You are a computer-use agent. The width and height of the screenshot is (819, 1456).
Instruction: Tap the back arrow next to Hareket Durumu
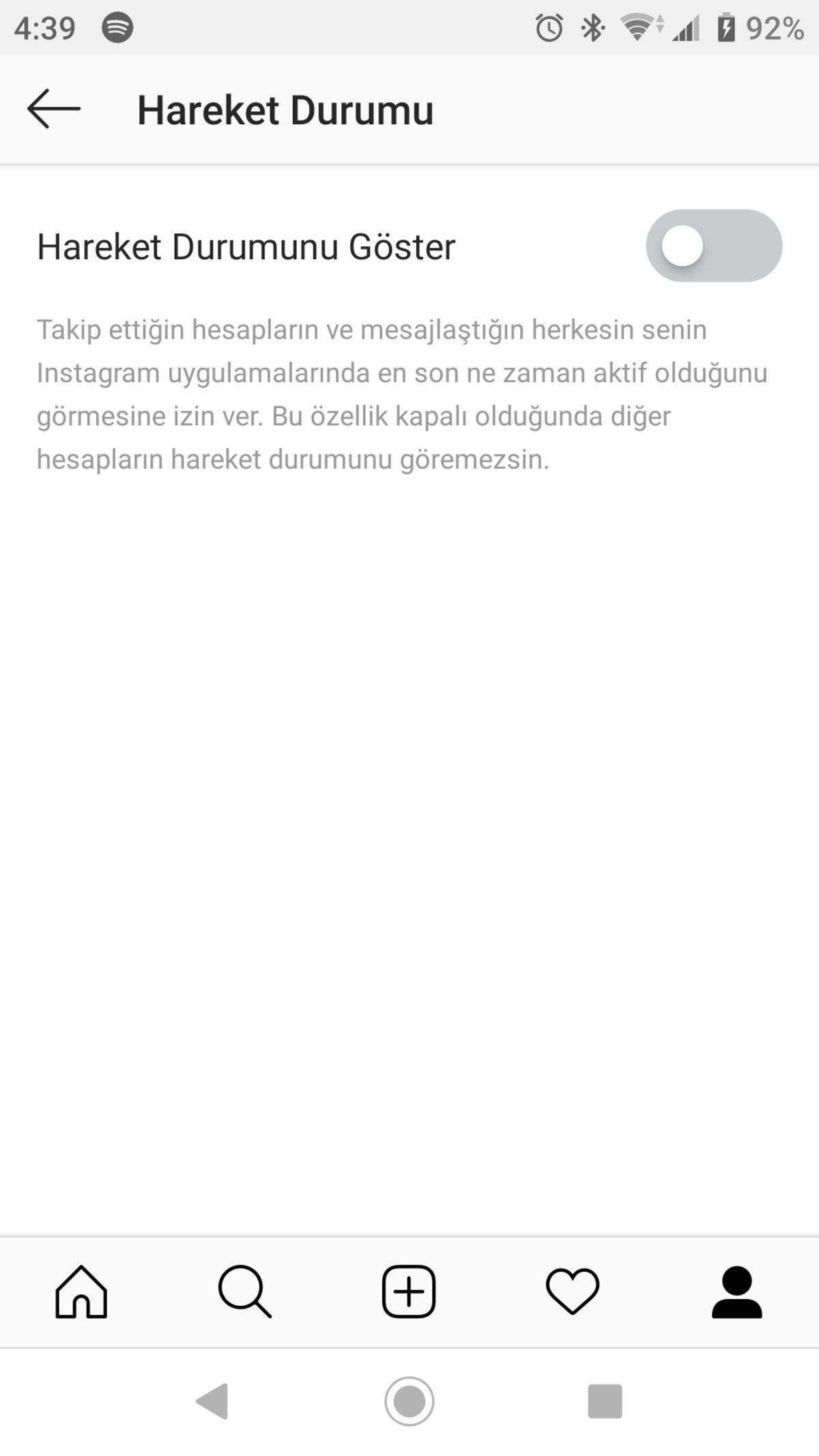54,108
